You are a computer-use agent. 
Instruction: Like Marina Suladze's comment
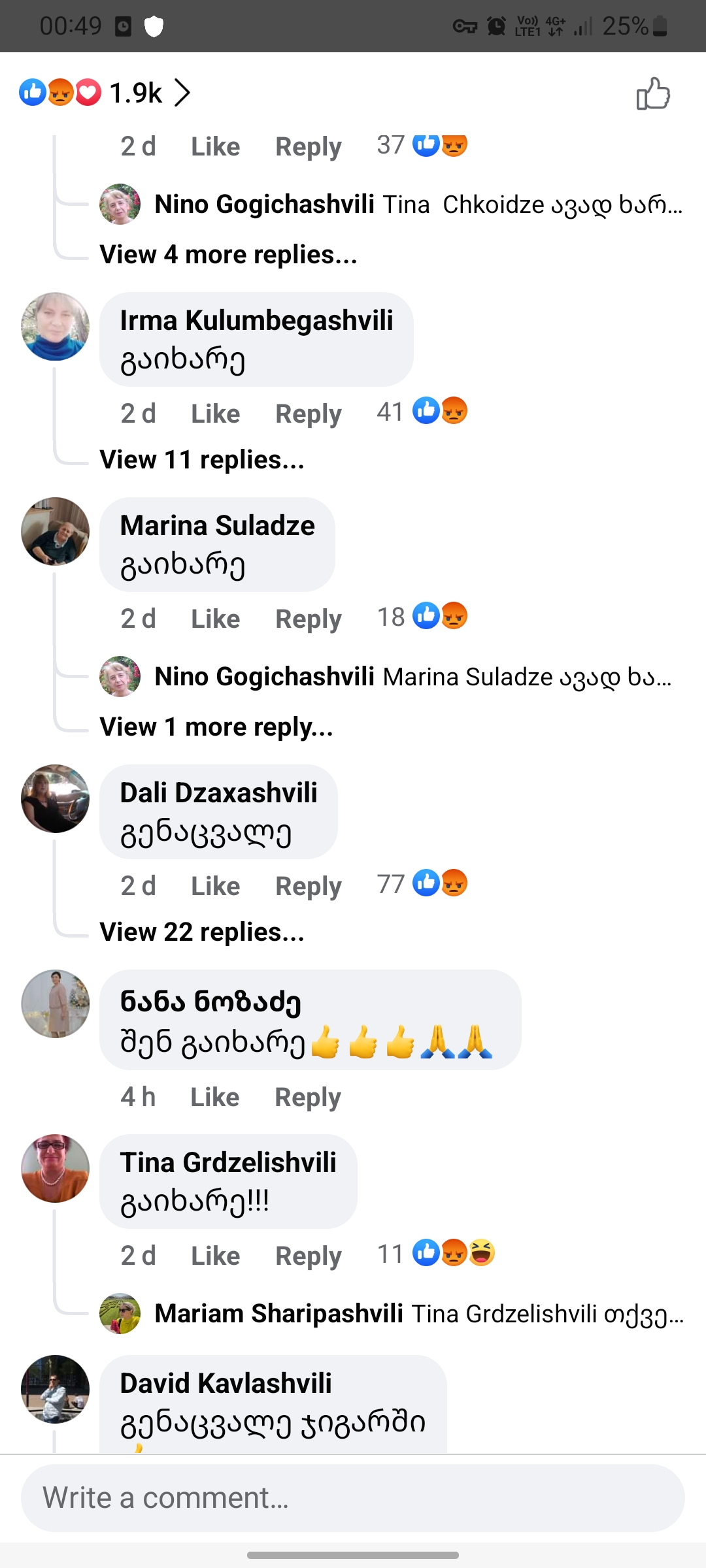[x=215, y=619]
